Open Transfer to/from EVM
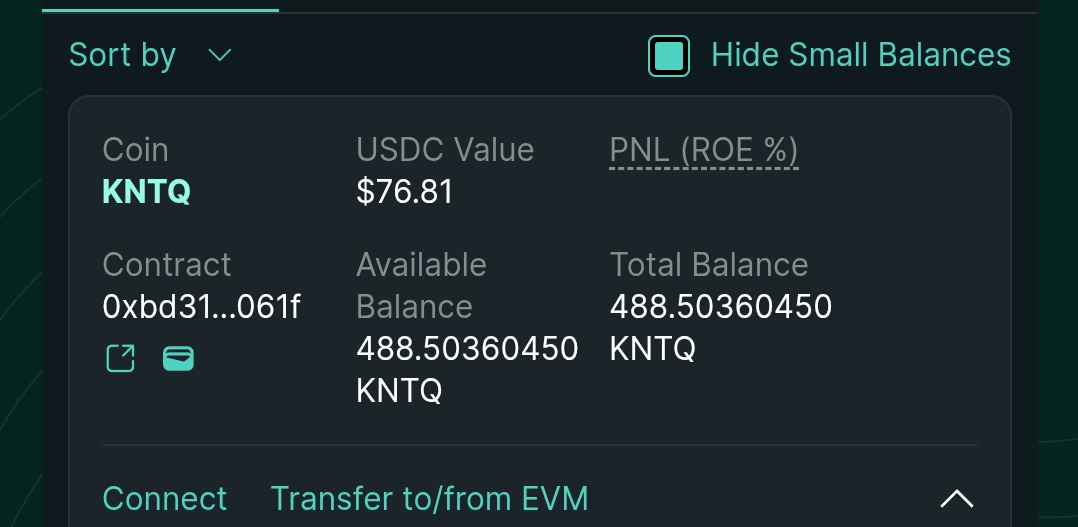 coord(429,498)
